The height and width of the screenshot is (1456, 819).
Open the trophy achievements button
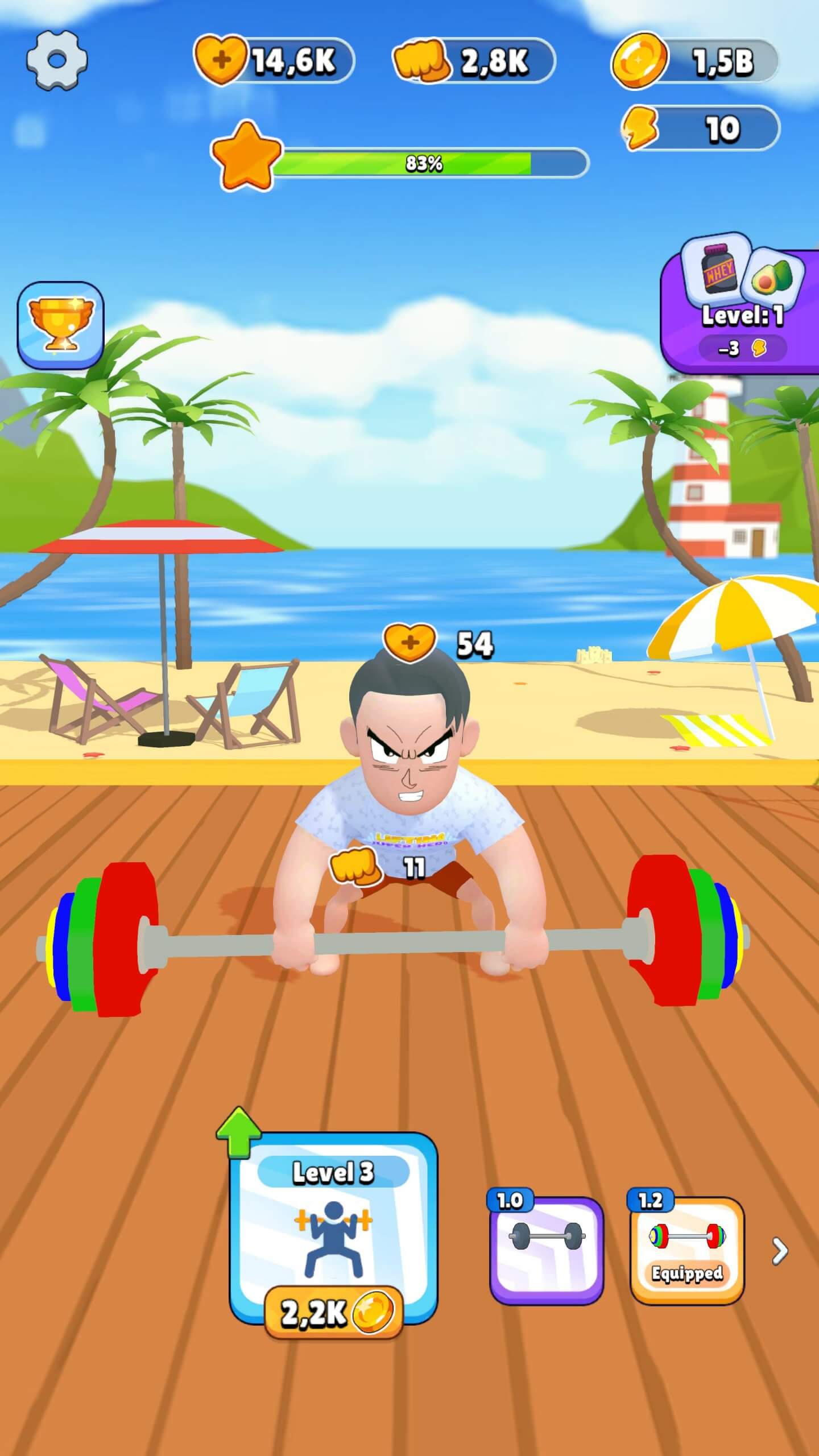[61, 325]
